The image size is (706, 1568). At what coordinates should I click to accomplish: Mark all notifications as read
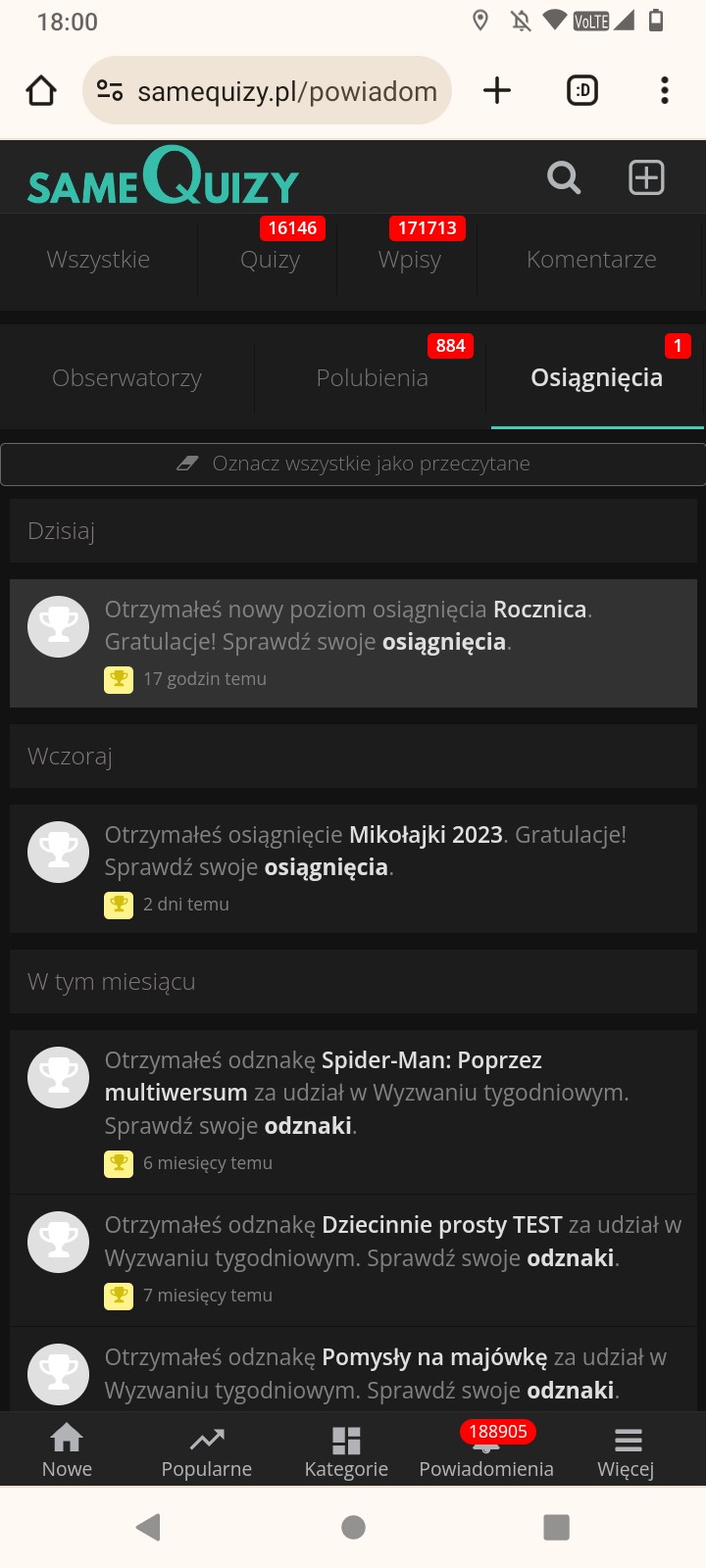coord(353,464)
